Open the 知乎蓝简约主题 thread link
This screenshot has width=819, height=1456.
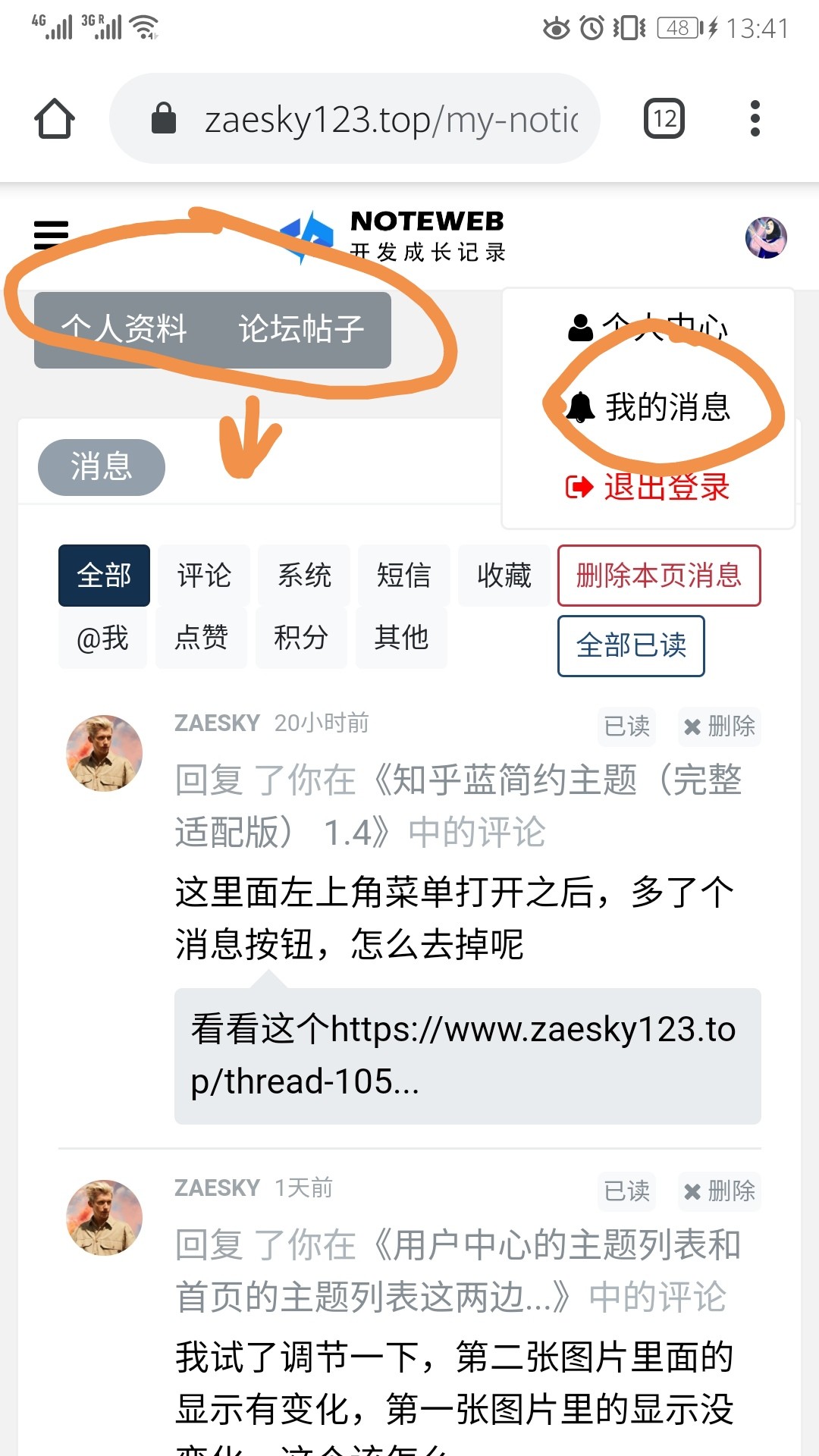click(x=458, y=805)
